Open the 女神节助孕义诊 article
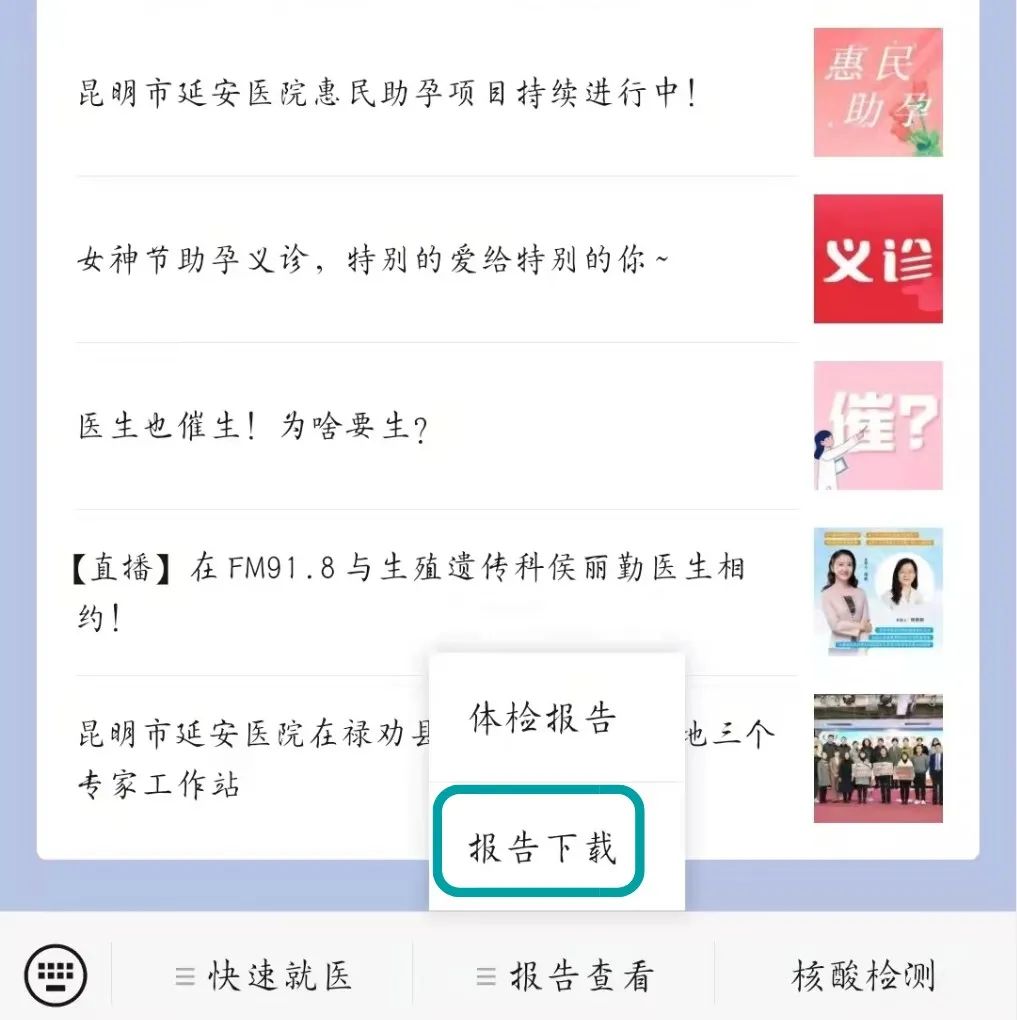This screenshot has height=1020, width=1017. click(373, 261)
